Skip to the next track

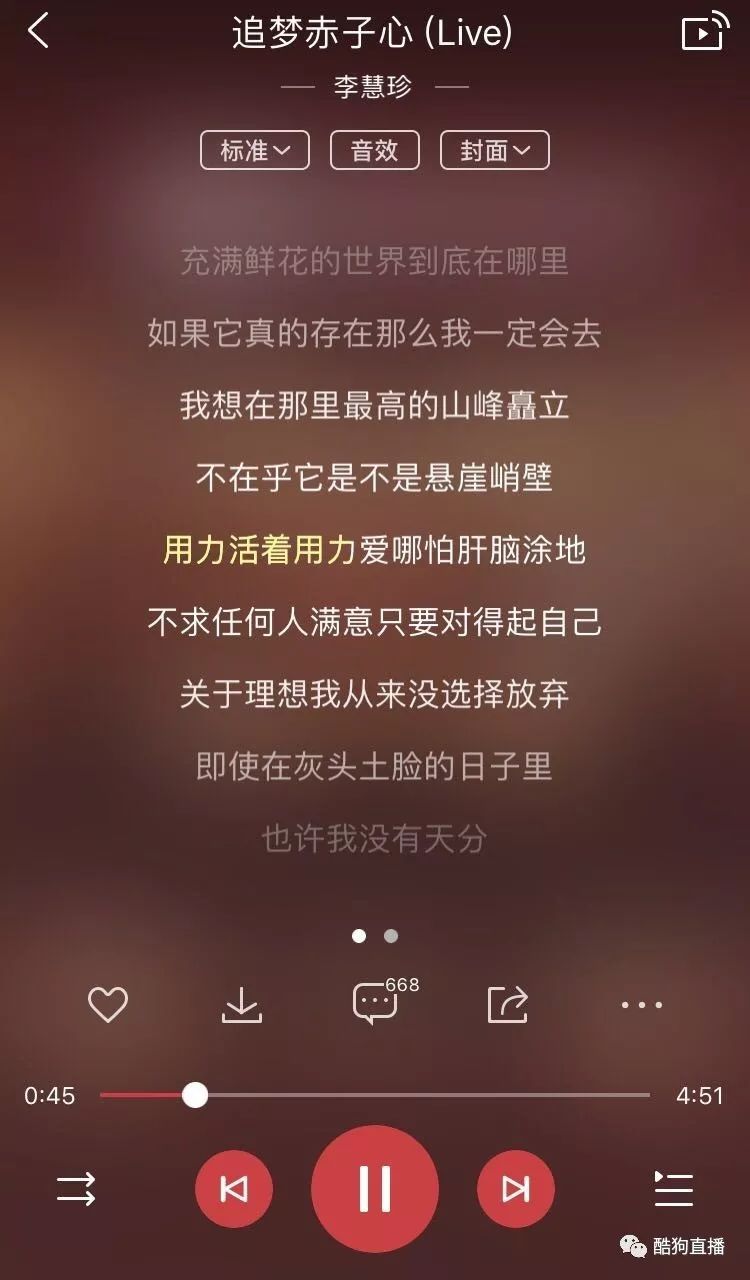[516, 1189]
